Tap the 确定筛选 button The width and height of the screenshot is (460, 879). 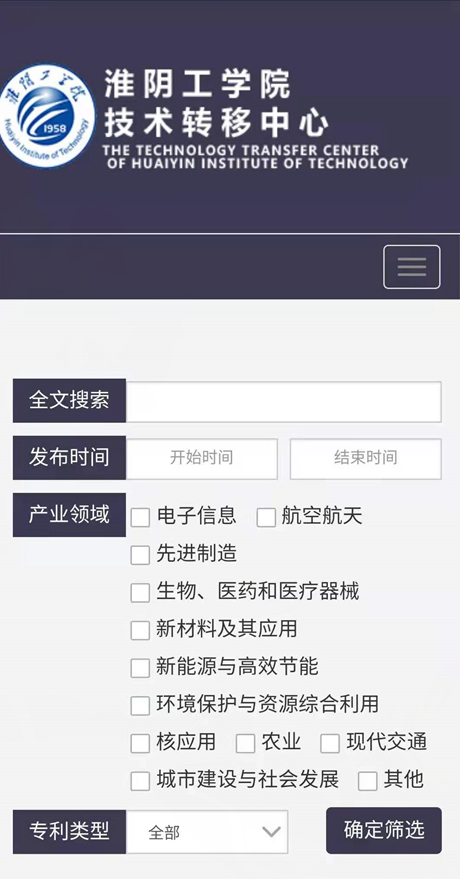[384, 830]
